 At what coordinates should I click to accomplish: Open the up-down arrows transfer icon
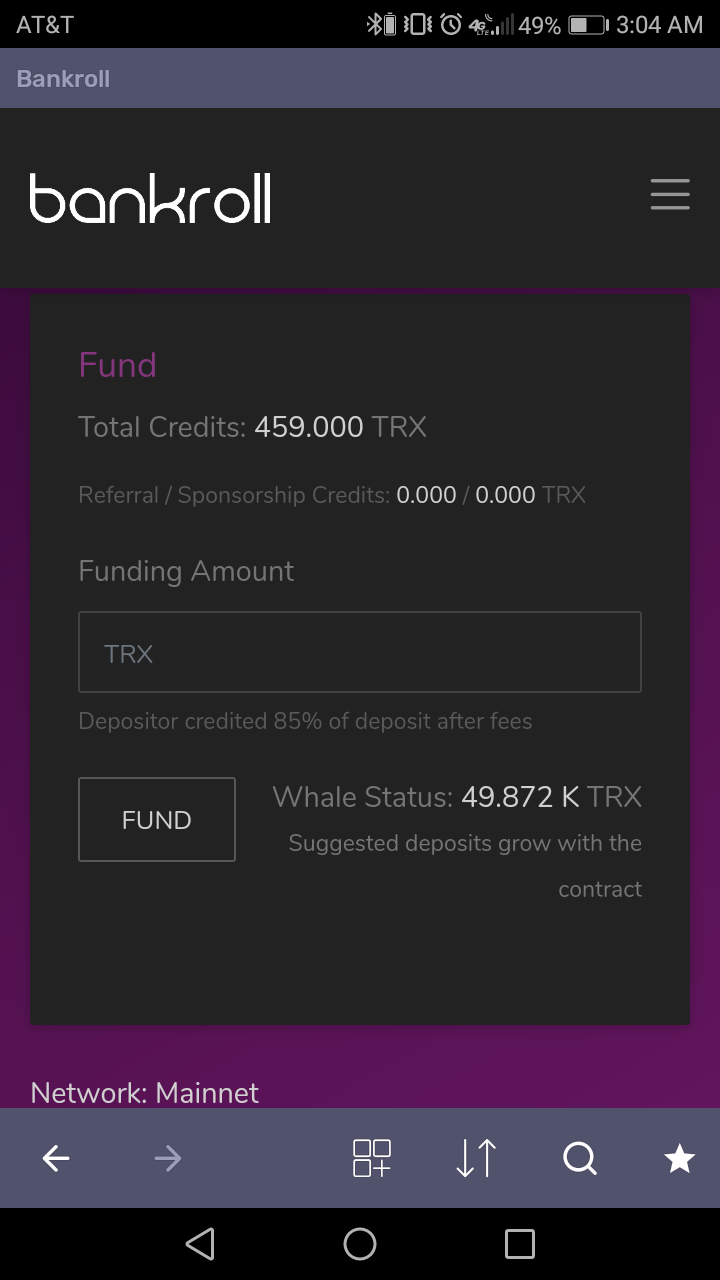coord(476,1158)
